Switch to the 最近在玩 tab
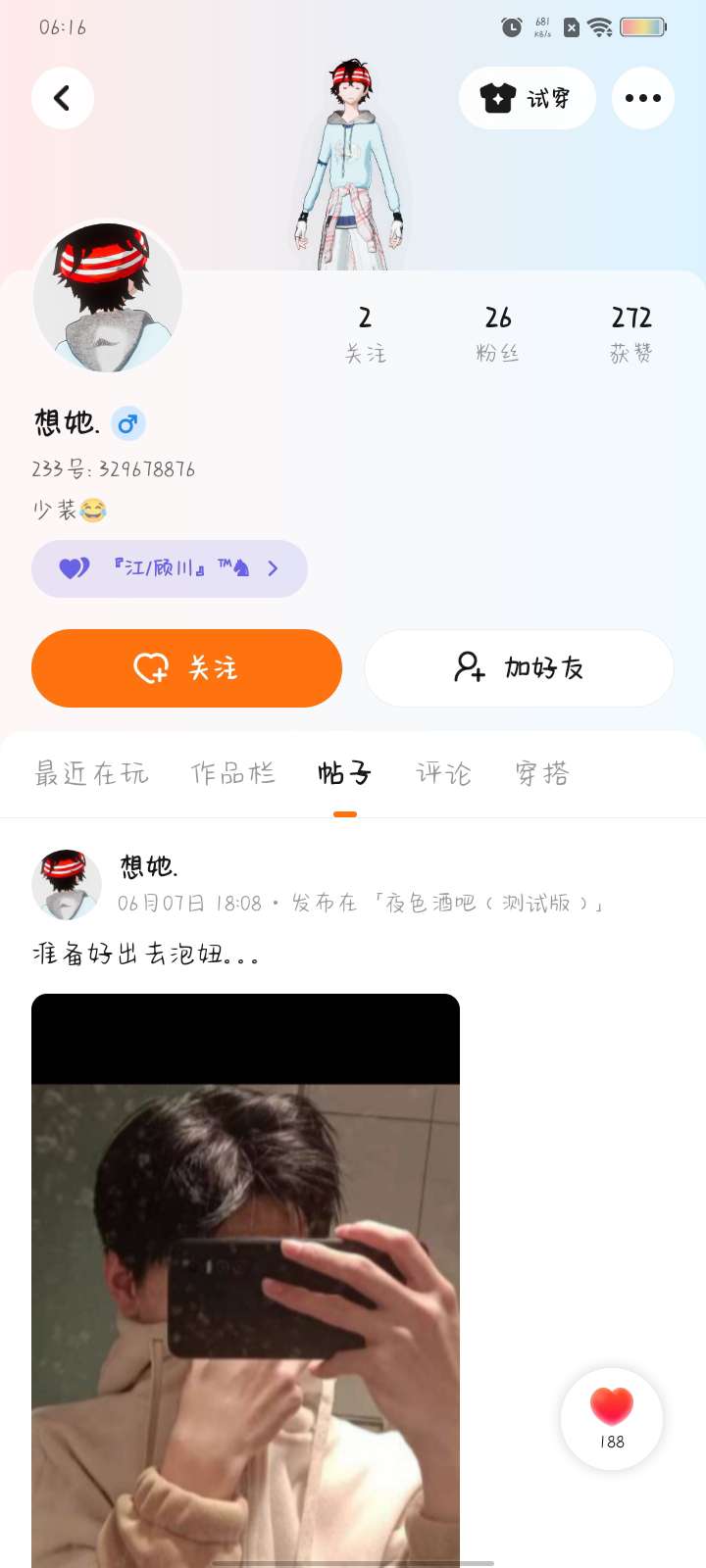Image resolution: width=706 pixels, height=1568 pixels. click(91, 773)
